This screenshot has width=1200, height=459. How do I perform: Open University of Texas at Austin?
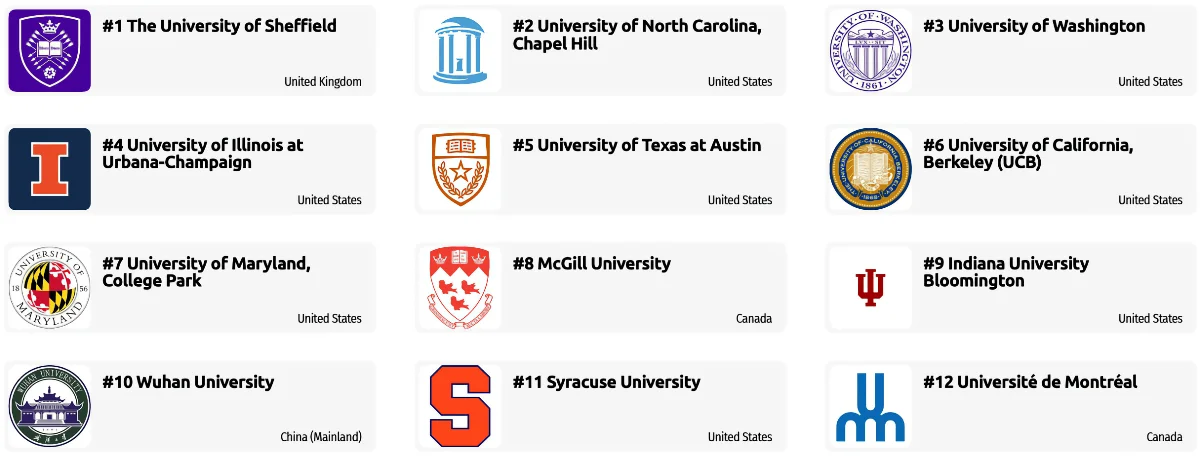(x=636, y=146)
